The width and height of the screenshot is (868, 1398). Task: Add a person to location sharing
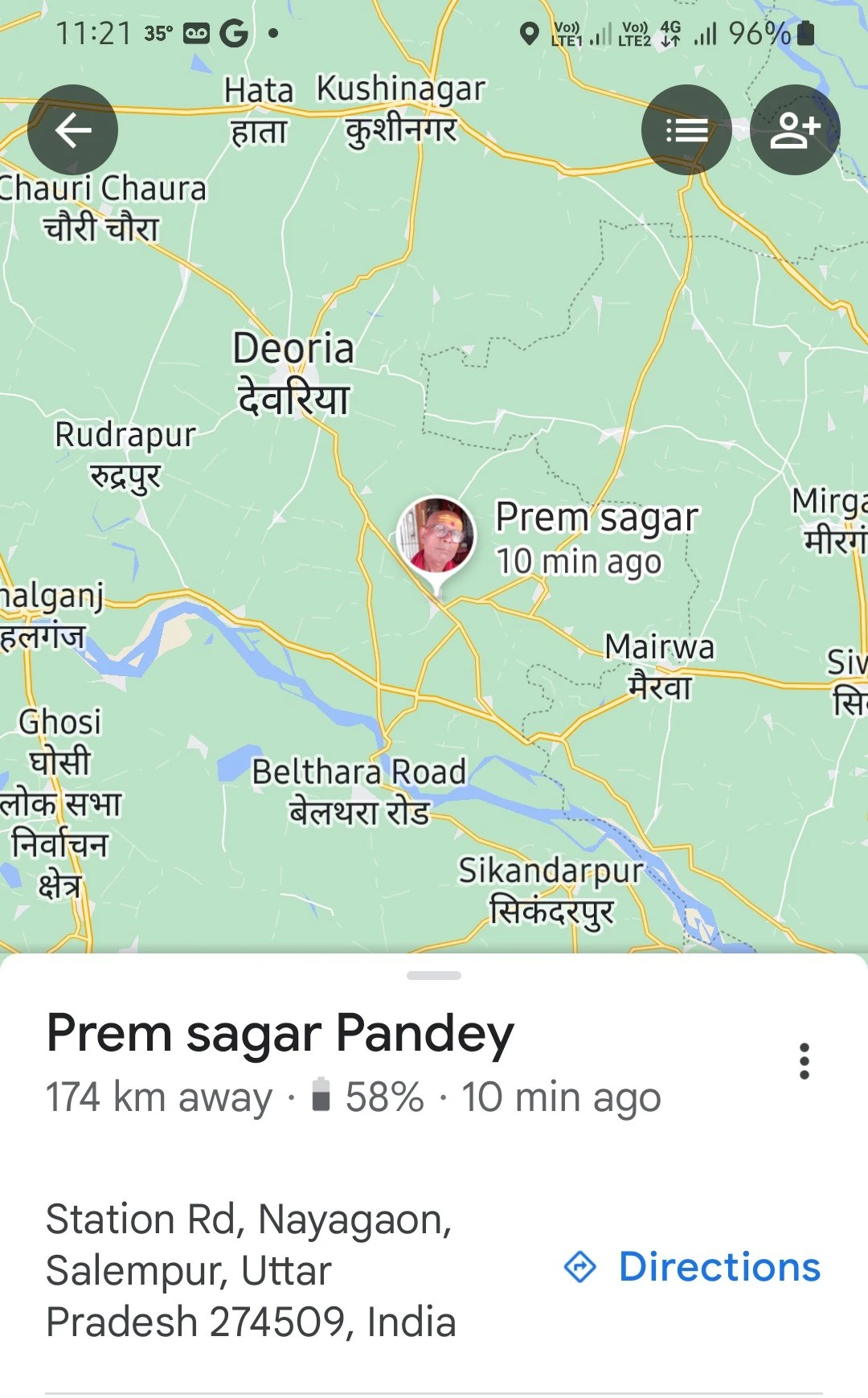[x=795, y=129]
